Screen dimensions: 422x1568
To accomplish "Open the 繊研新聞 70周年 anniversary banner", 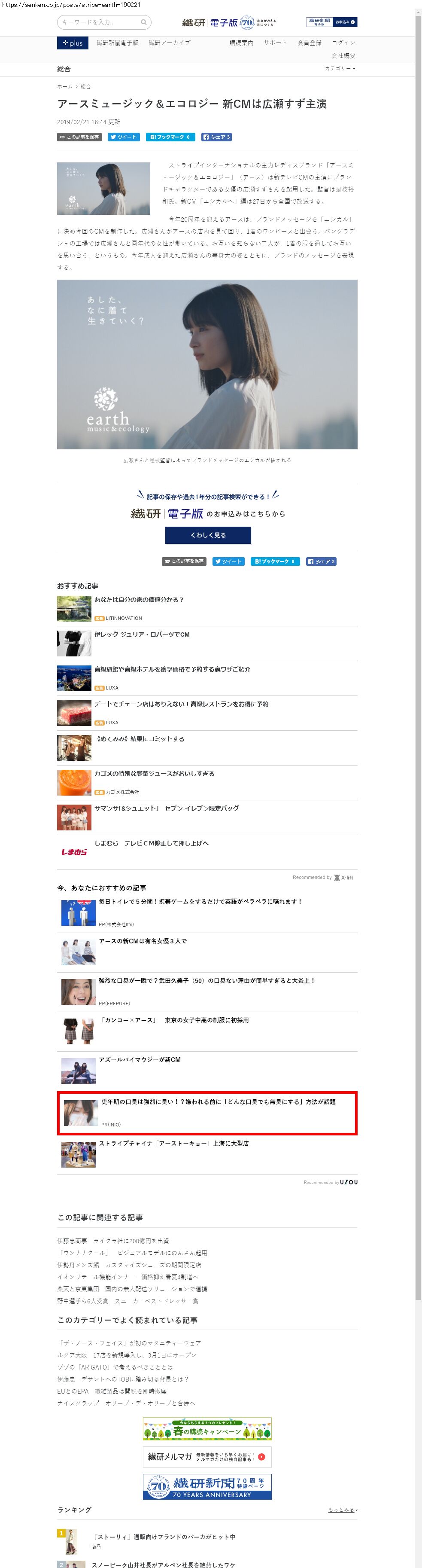I will coord(207,1486).
